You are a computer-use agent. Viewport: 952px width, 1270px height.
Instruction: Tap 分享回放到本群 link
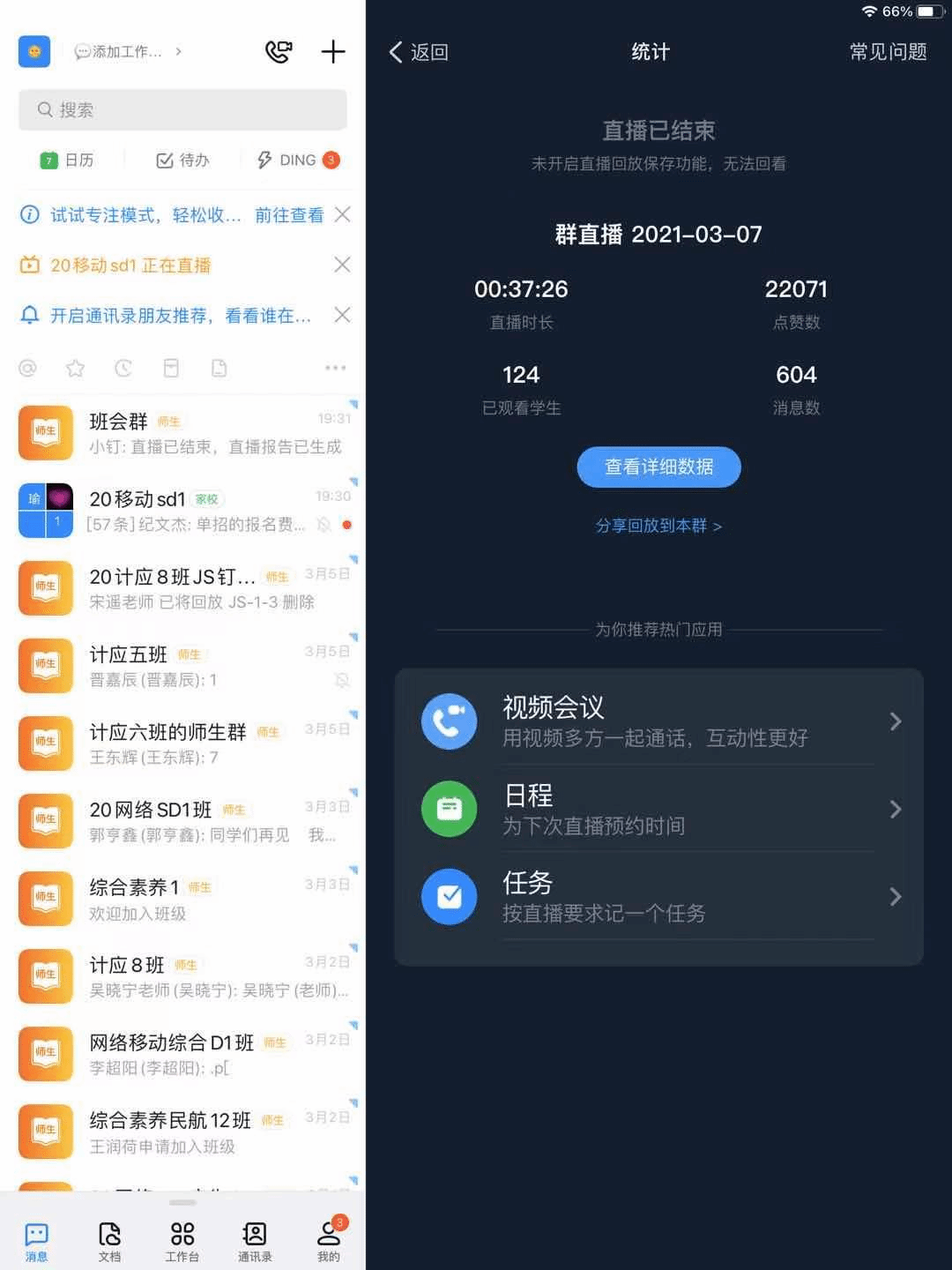point(658,526)
